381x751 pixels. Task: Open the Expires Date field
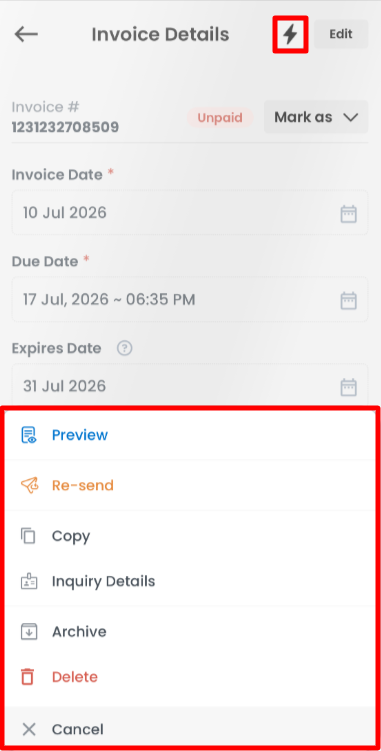coord(190,386)
